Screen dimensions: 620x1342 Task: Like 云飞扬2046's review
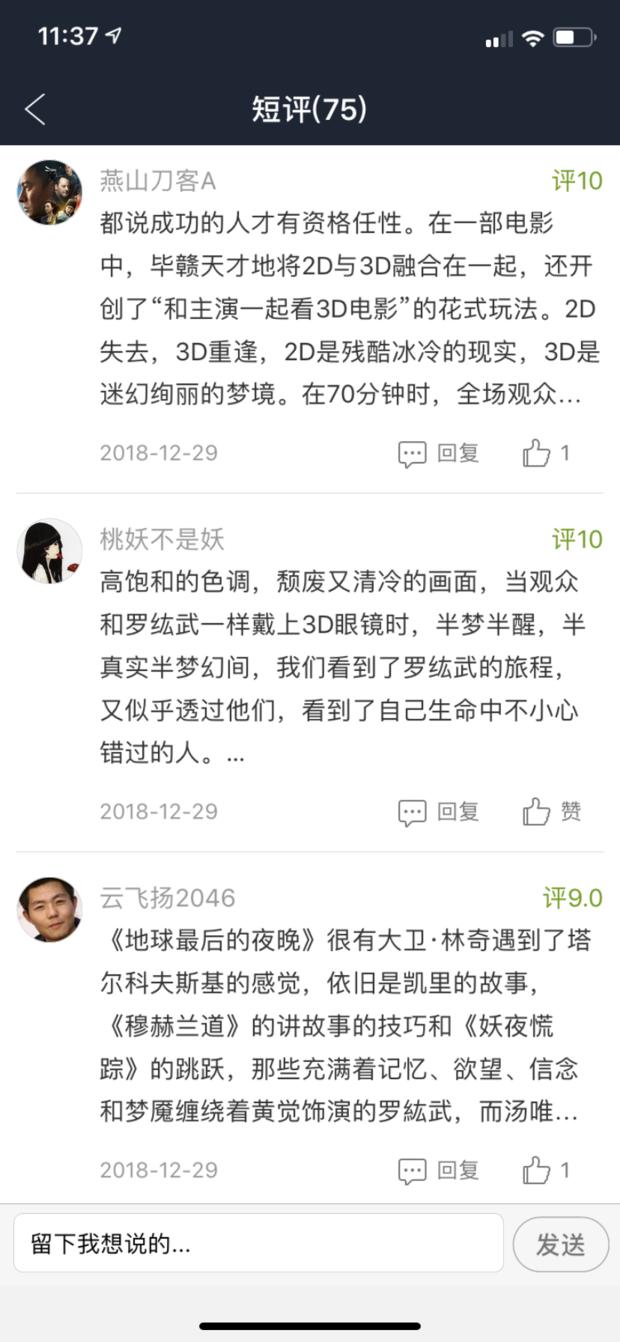click(546, 1170)
